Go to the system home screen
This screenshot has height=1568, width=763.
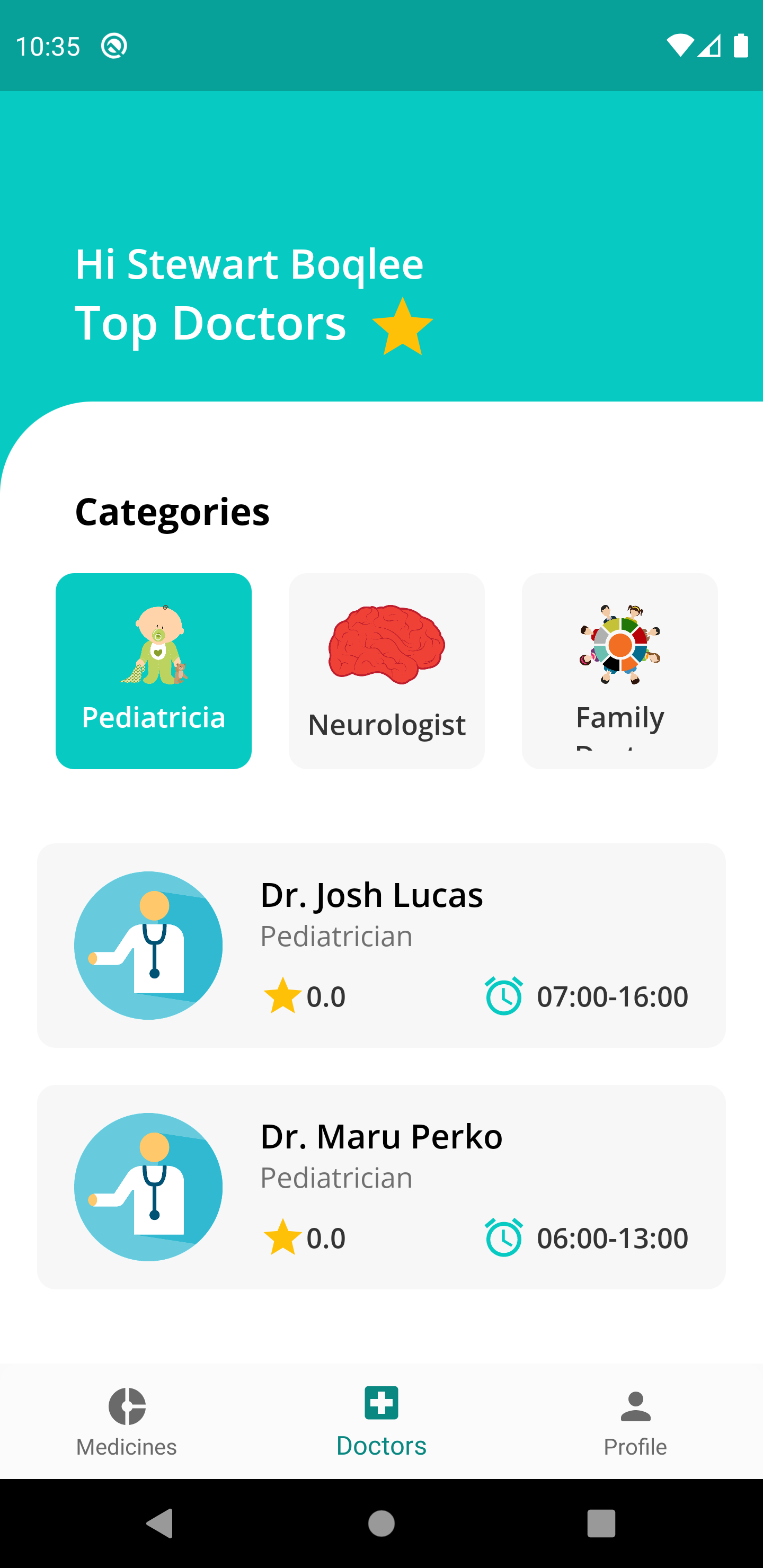[381, 1524]
